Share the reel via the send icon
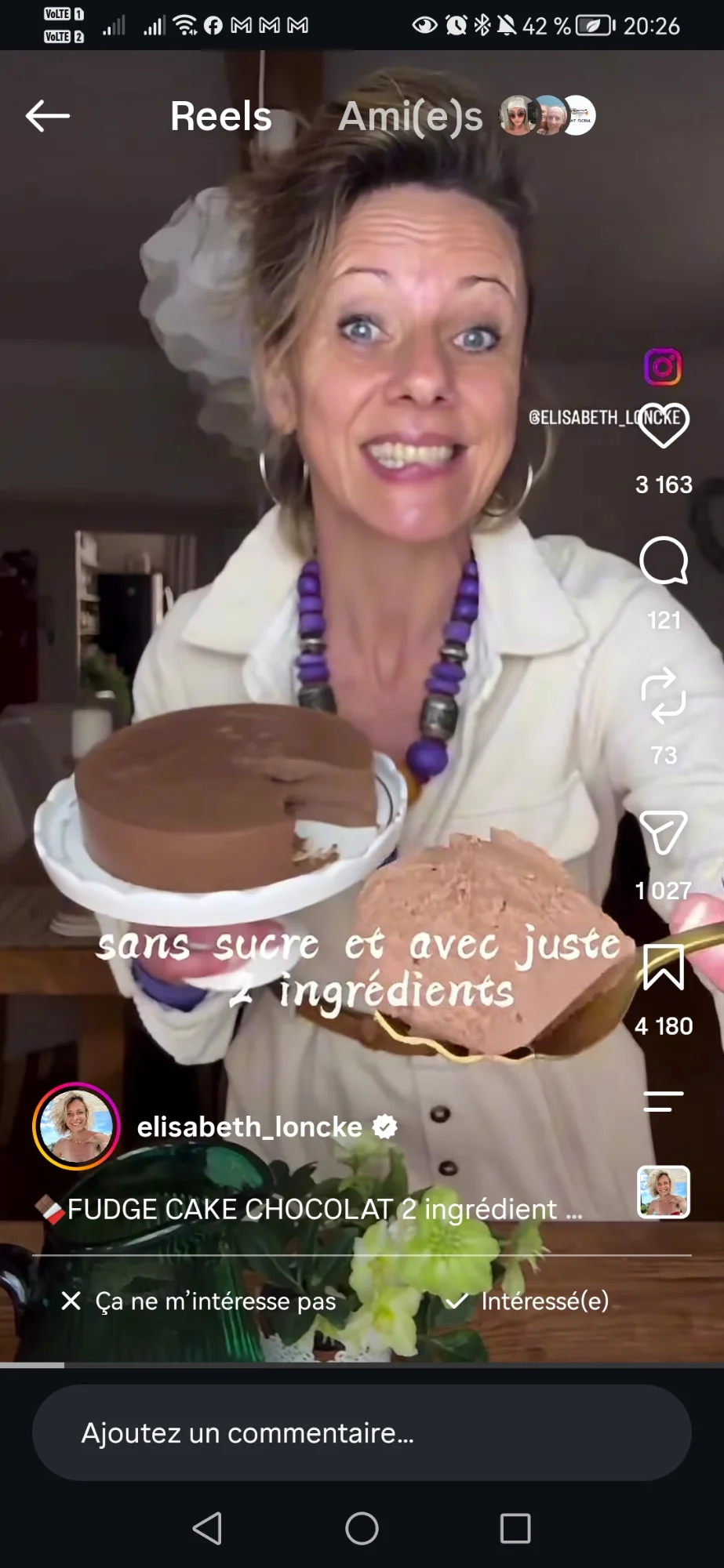Viewport: 724px width, 1568px height. pyautogui.click(x=664, y=832)
